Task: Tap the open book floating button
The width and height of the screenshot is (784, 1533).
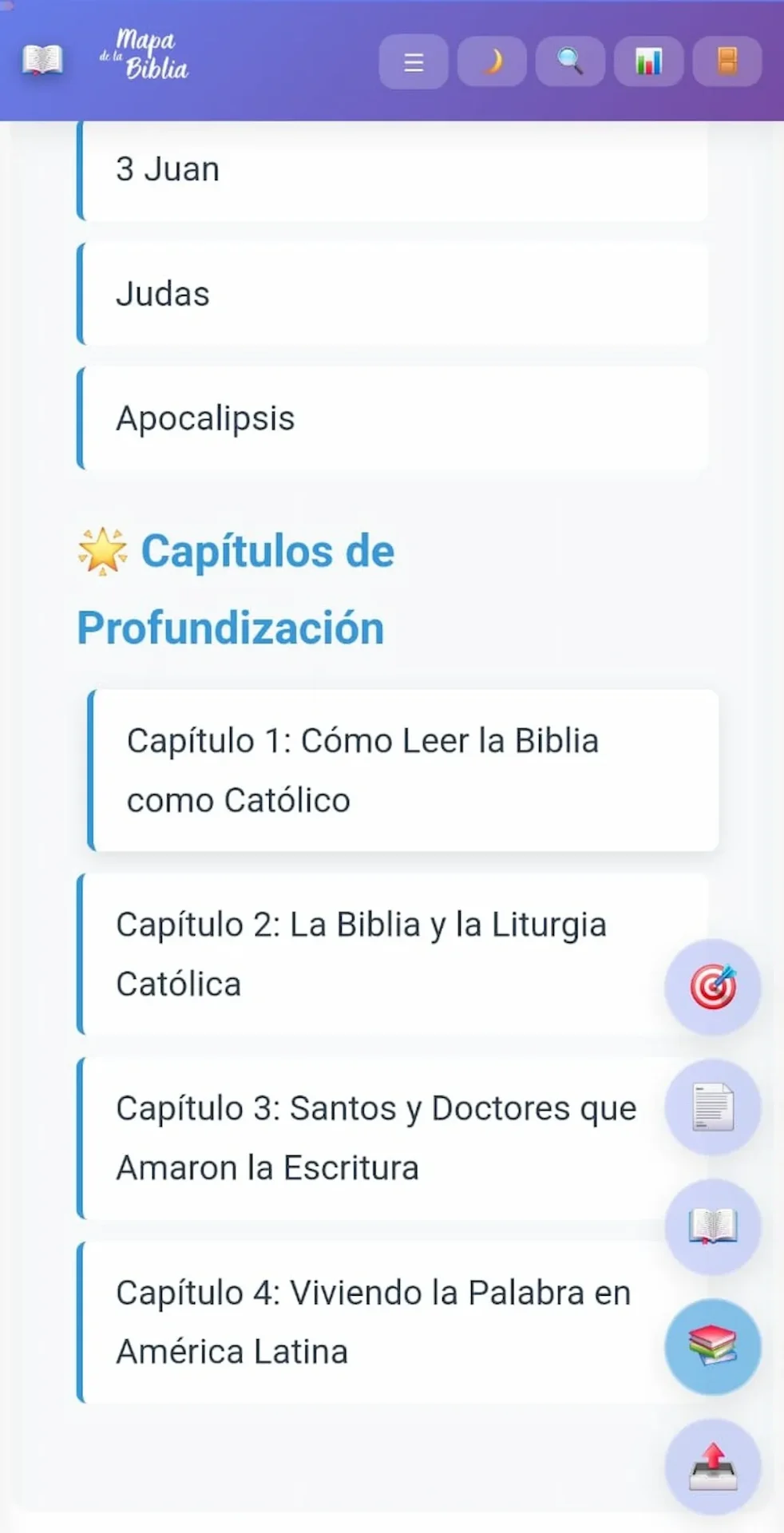Action: coord(713,1226)
